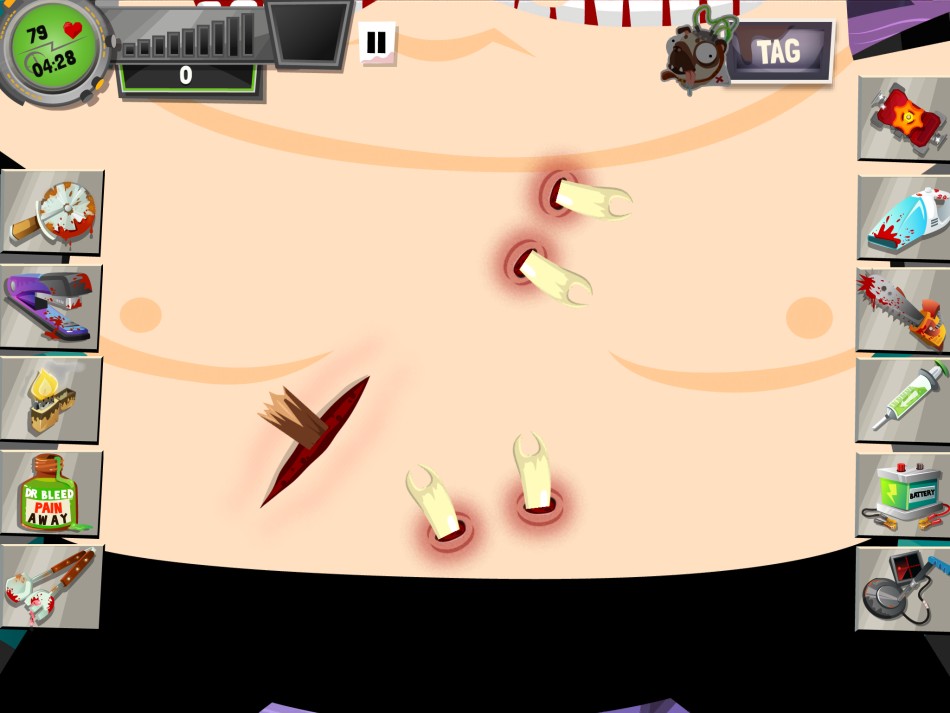Viewport: 950px width, 713px height.
Task: Tap the TAG button
Action: point(778,52)
